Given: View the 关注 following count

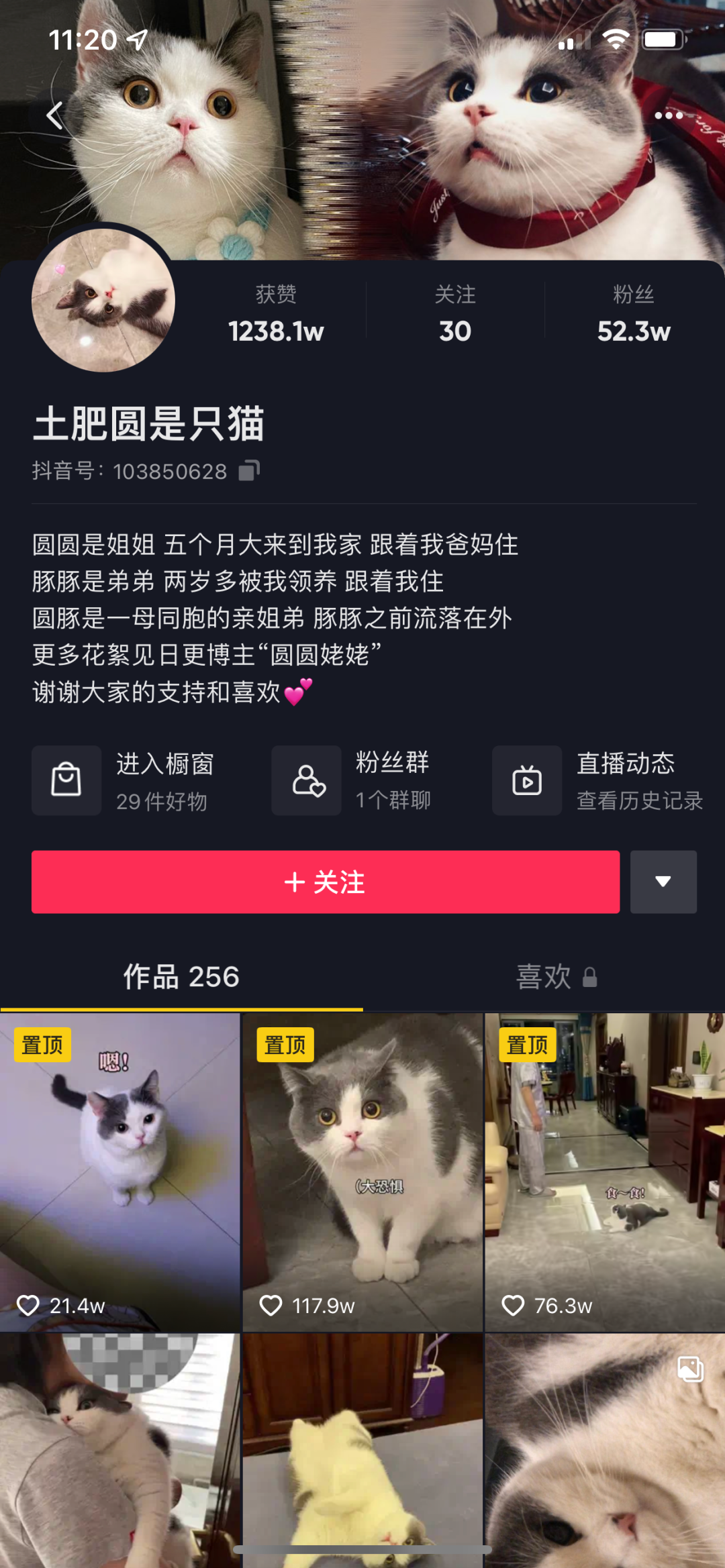Looking at the screenshot, I should [454, 314].
